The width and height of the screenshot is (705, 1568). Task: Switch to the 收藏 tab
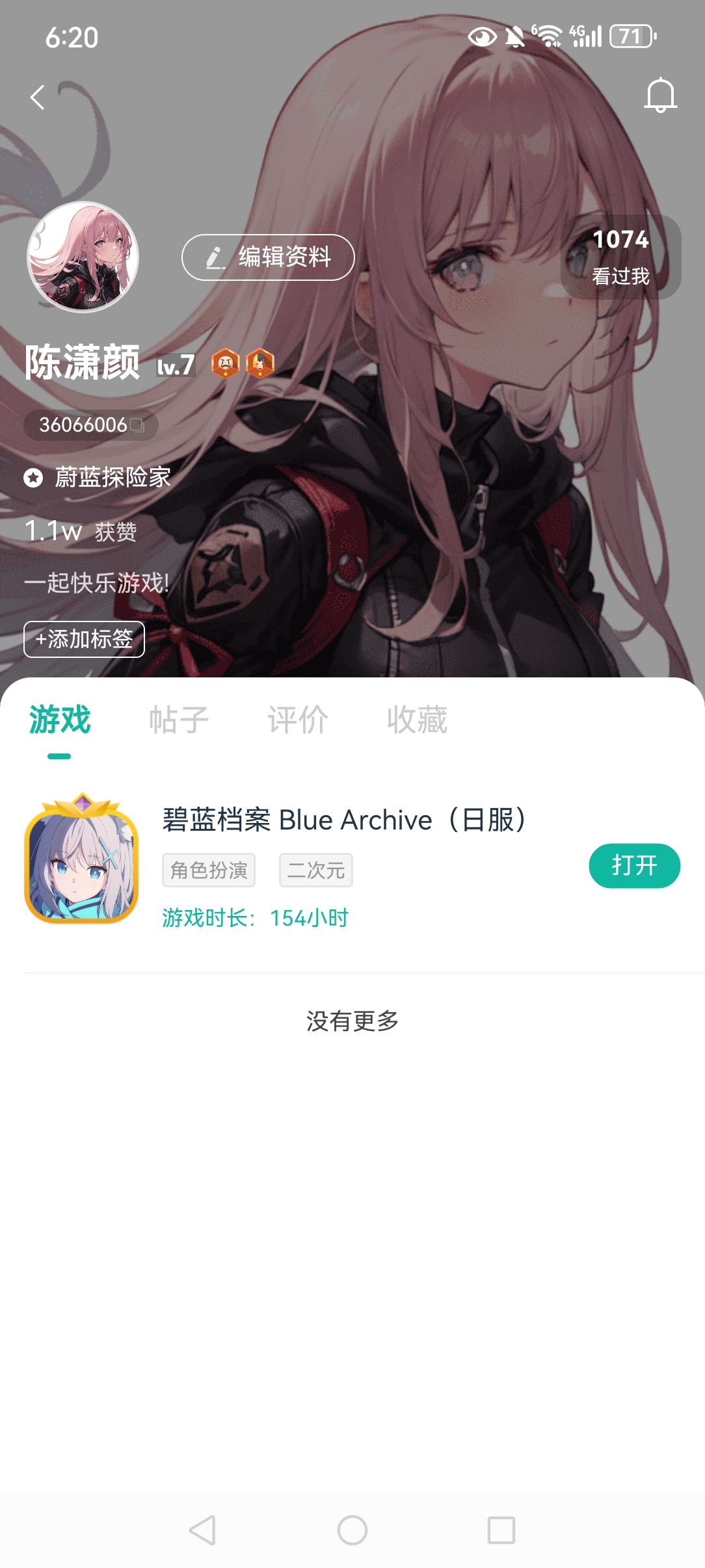[x=417, y=720]
